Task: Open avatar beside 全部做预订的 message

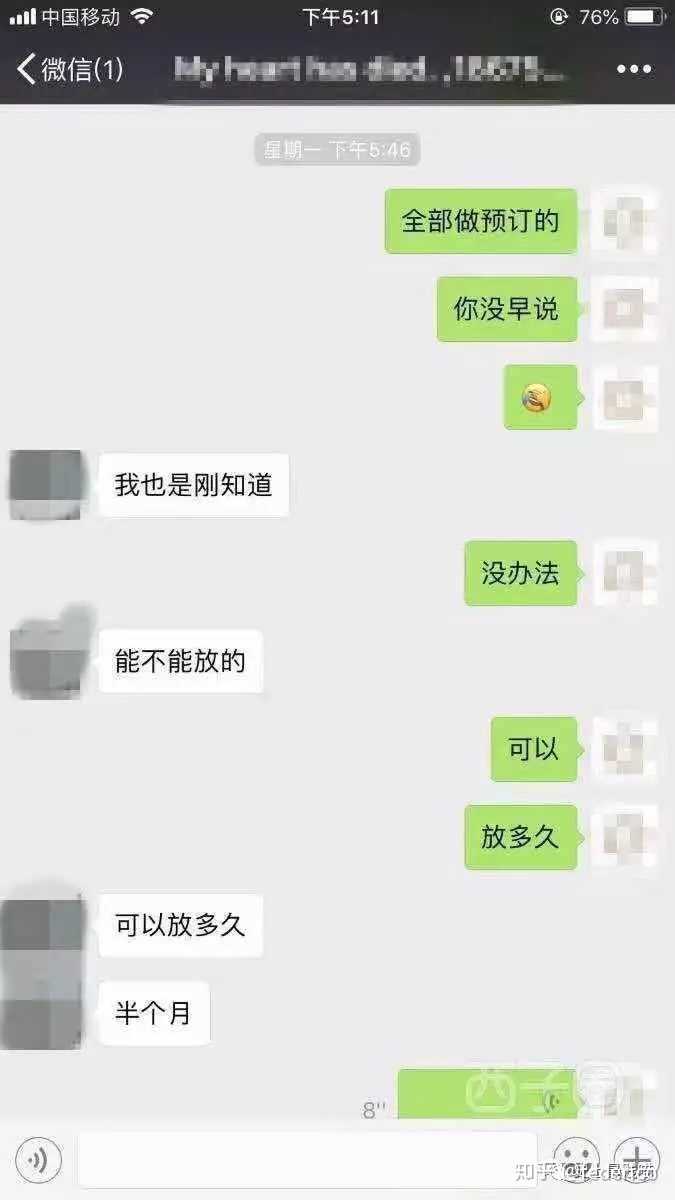Action: tap(625, 221)
